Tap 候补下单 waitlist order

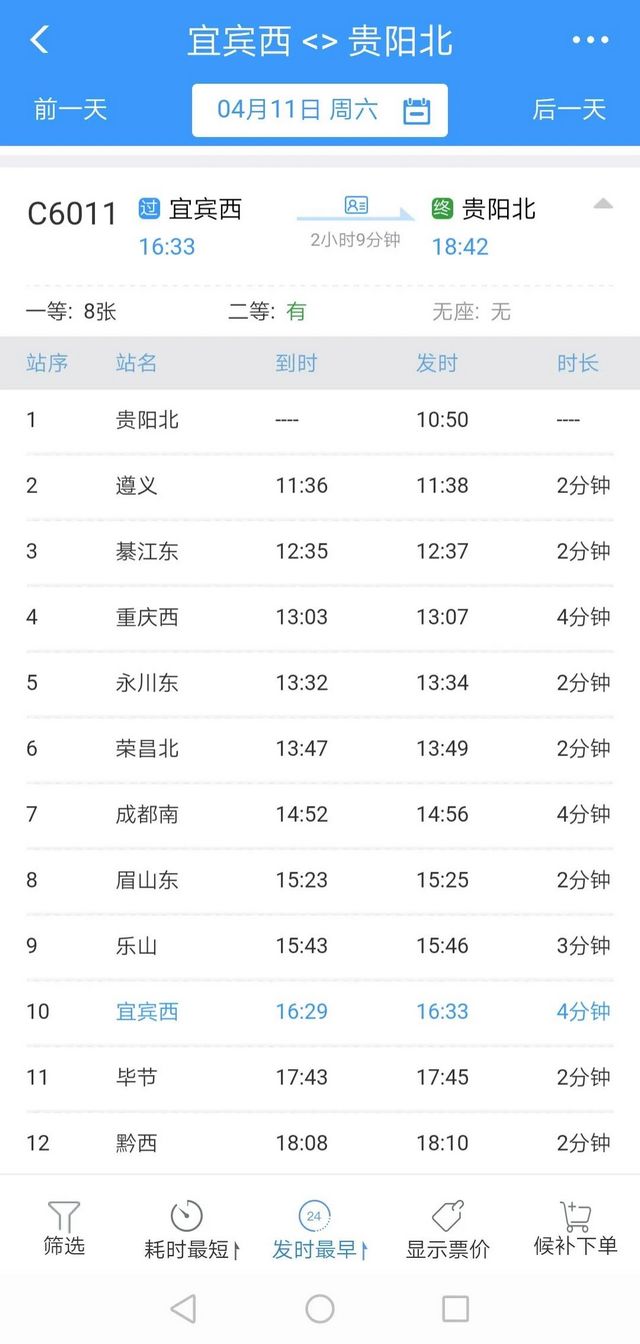point(575,1228)
